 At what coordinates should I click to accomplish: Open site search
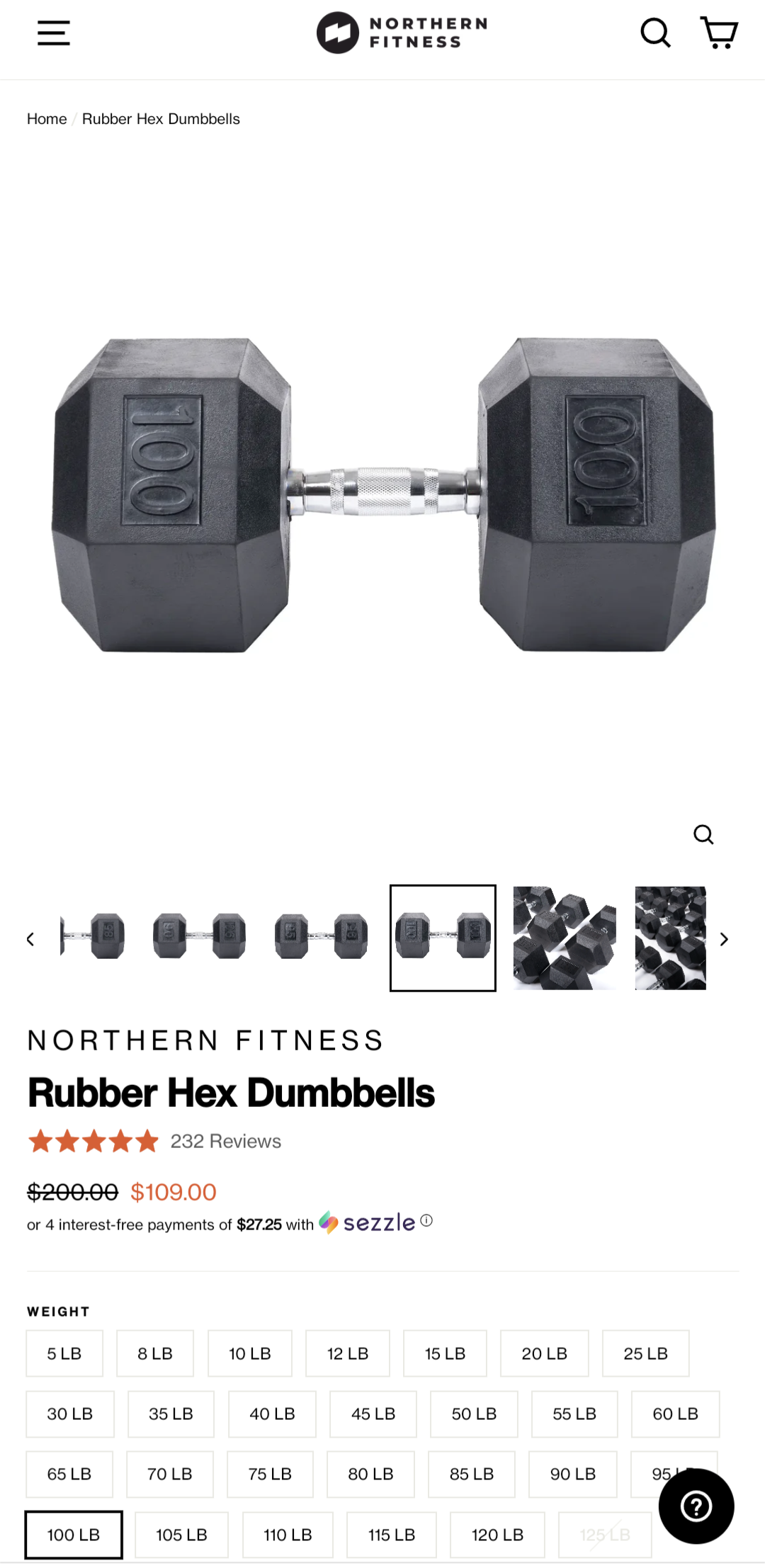coord(655,33)
